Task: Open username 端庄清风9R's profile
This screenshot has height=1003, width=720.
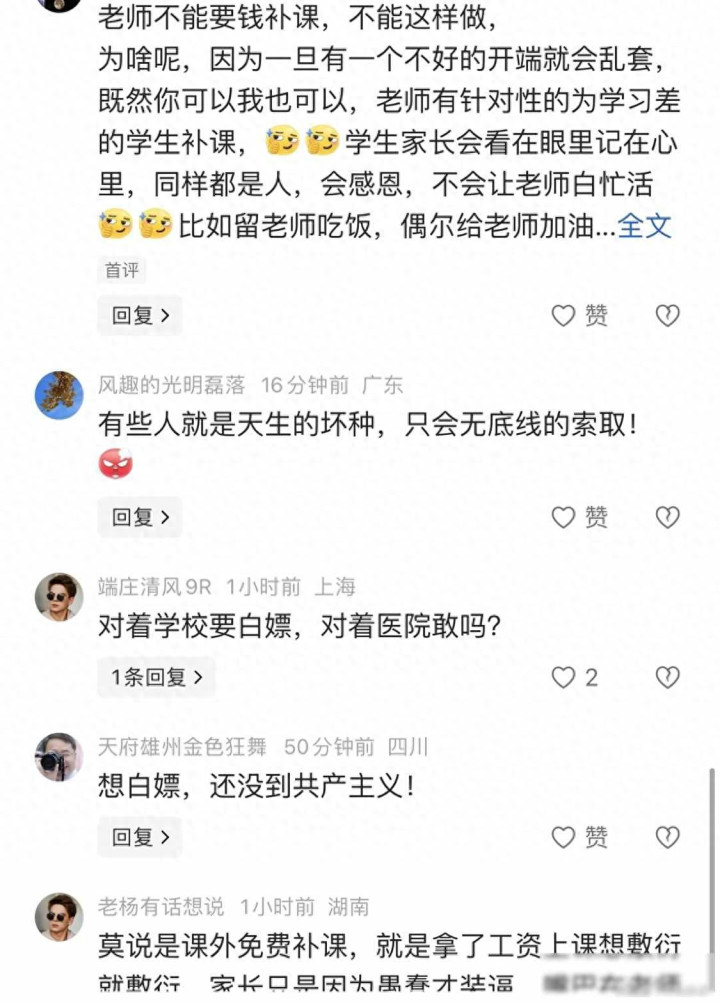Action: (155, 587)
